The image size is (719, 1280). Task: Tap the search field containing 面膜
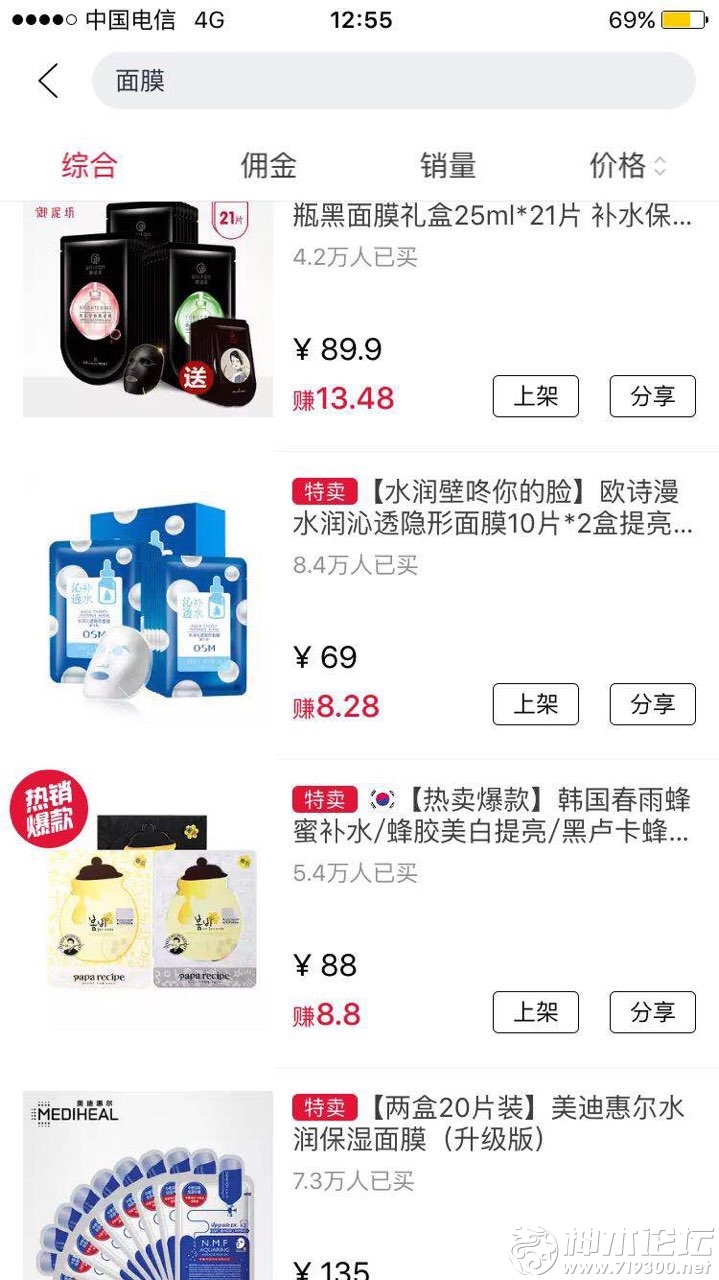[393, 81]
